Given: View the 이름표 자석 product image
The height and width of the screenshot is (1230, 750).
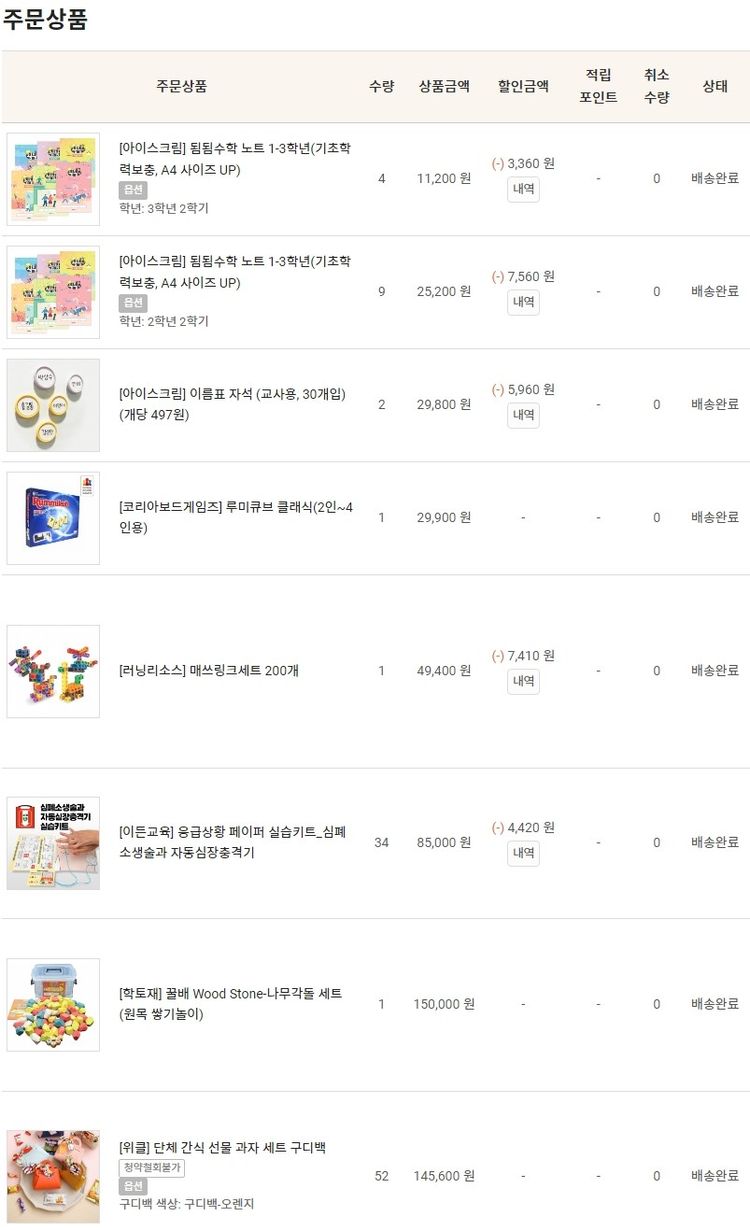Looking at the screenshot, I should tap(53, 405).
